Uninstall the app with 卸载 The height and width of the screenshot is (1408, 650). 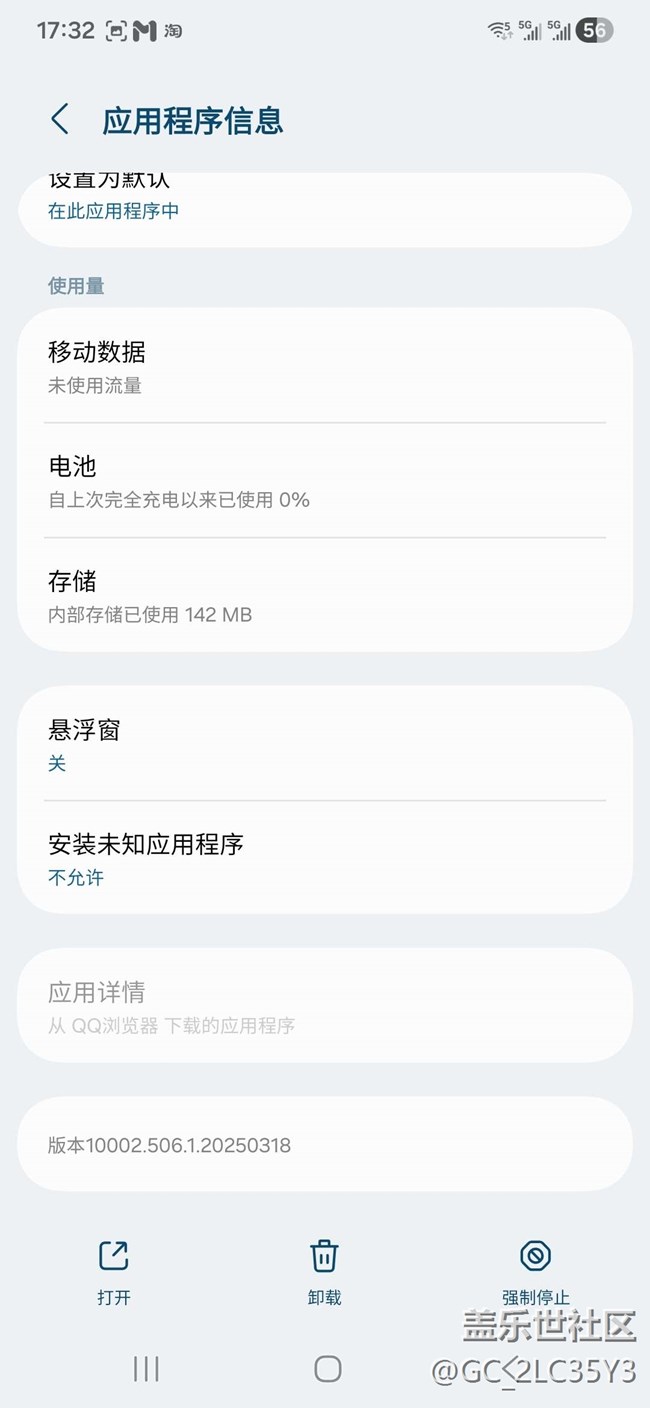pyautogui.click(x=324, y=1272)
